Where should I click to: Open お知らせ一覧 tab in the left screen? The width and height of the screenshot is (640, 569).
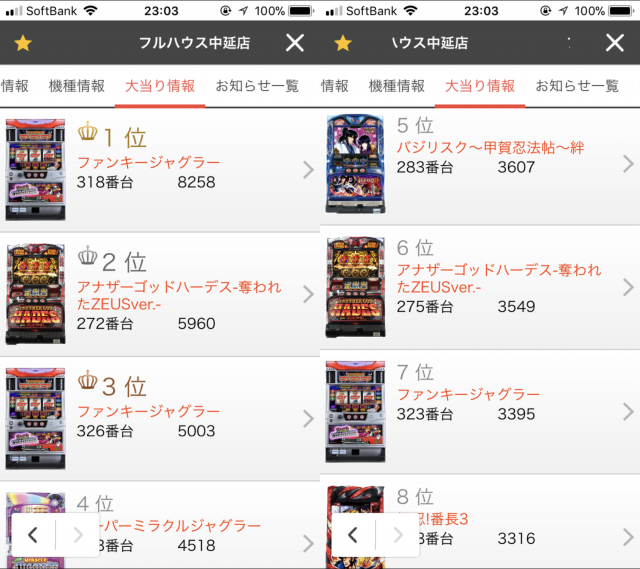click(257, 86)
